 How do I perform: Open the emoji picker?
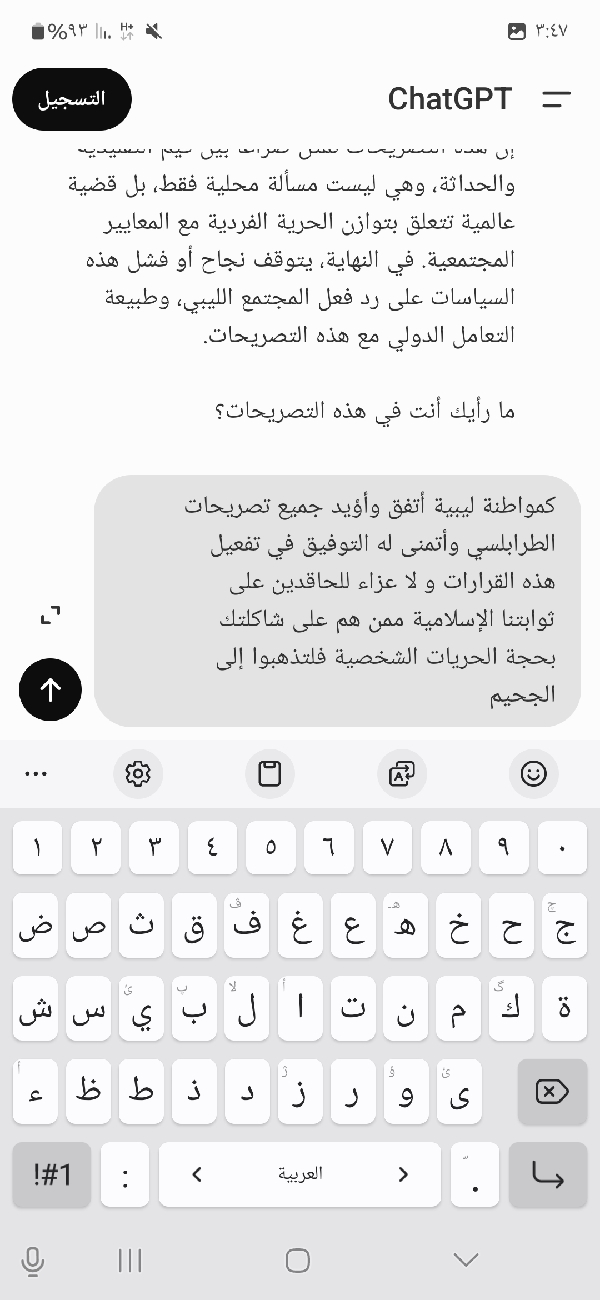(534, 773)
